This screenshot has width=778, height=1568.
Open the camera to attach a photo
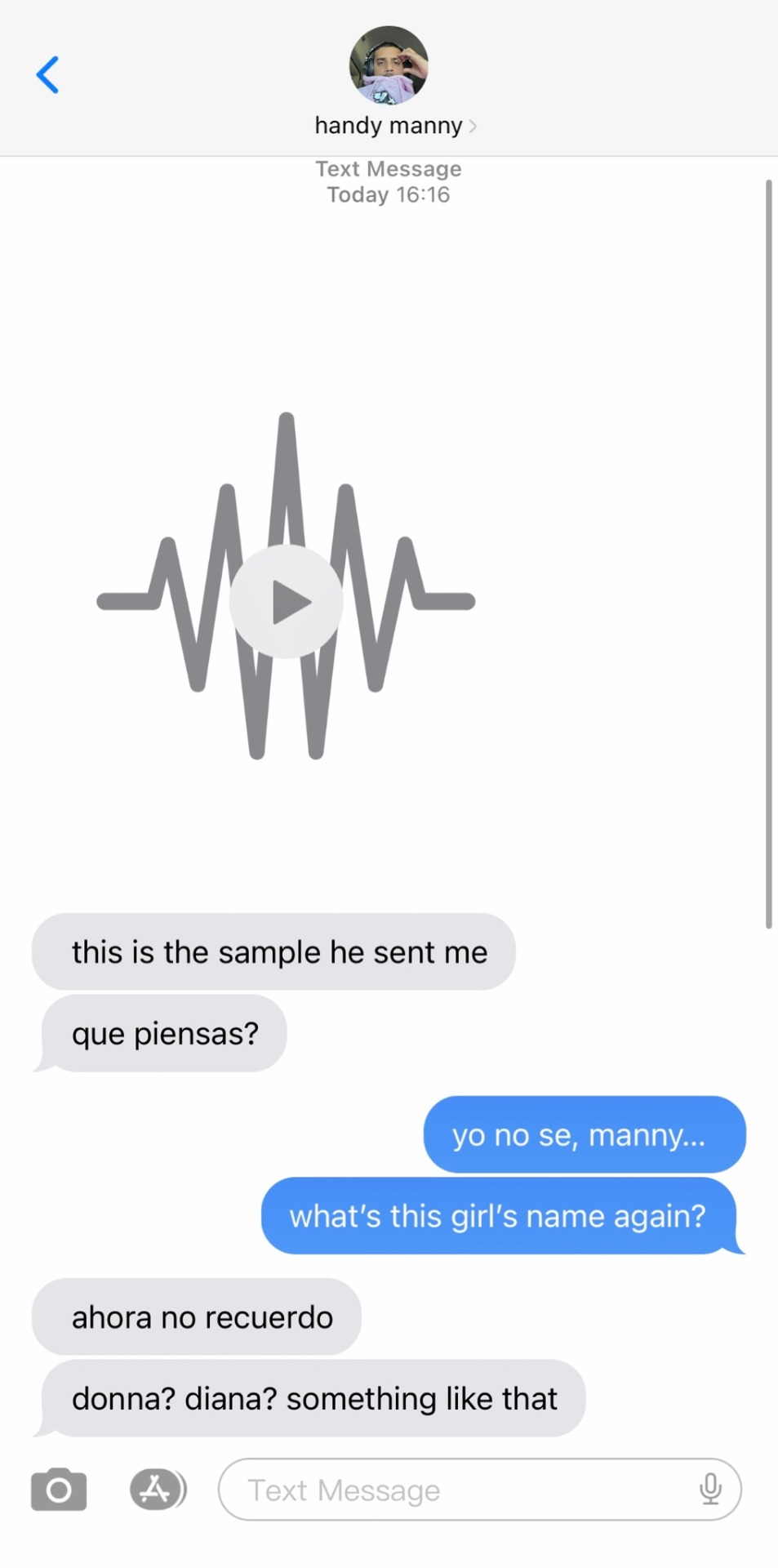[59, 1490]
